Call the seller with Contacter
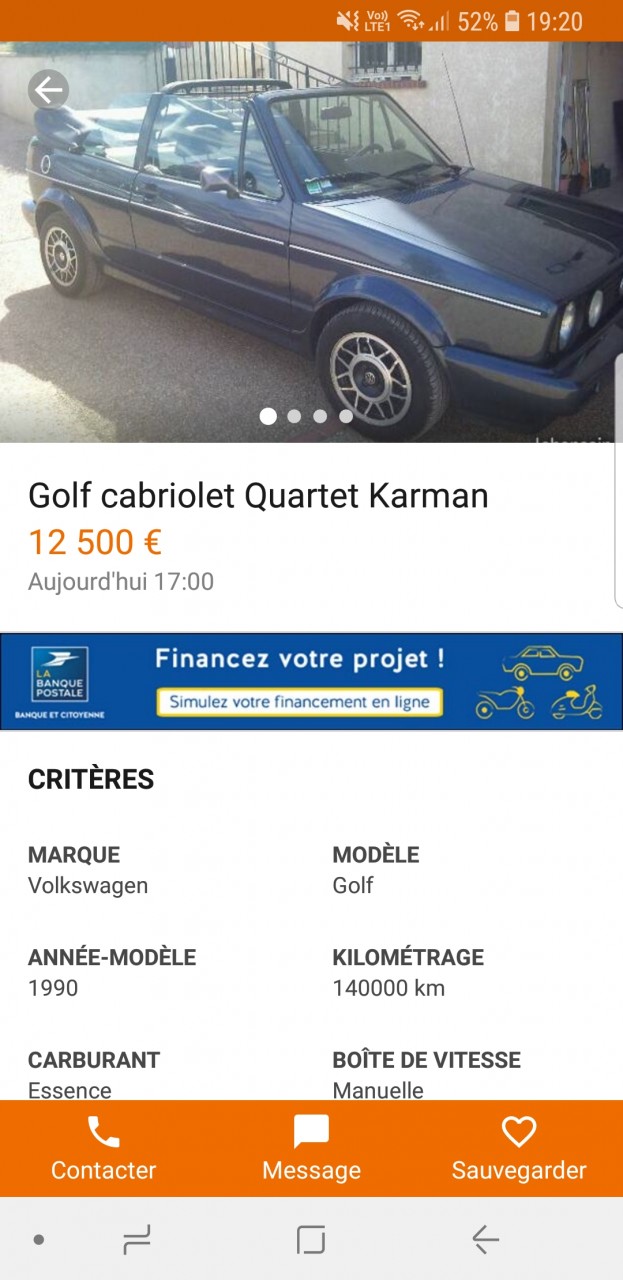This screenshot has height=1280, width=623. [x=104, y=1149]
